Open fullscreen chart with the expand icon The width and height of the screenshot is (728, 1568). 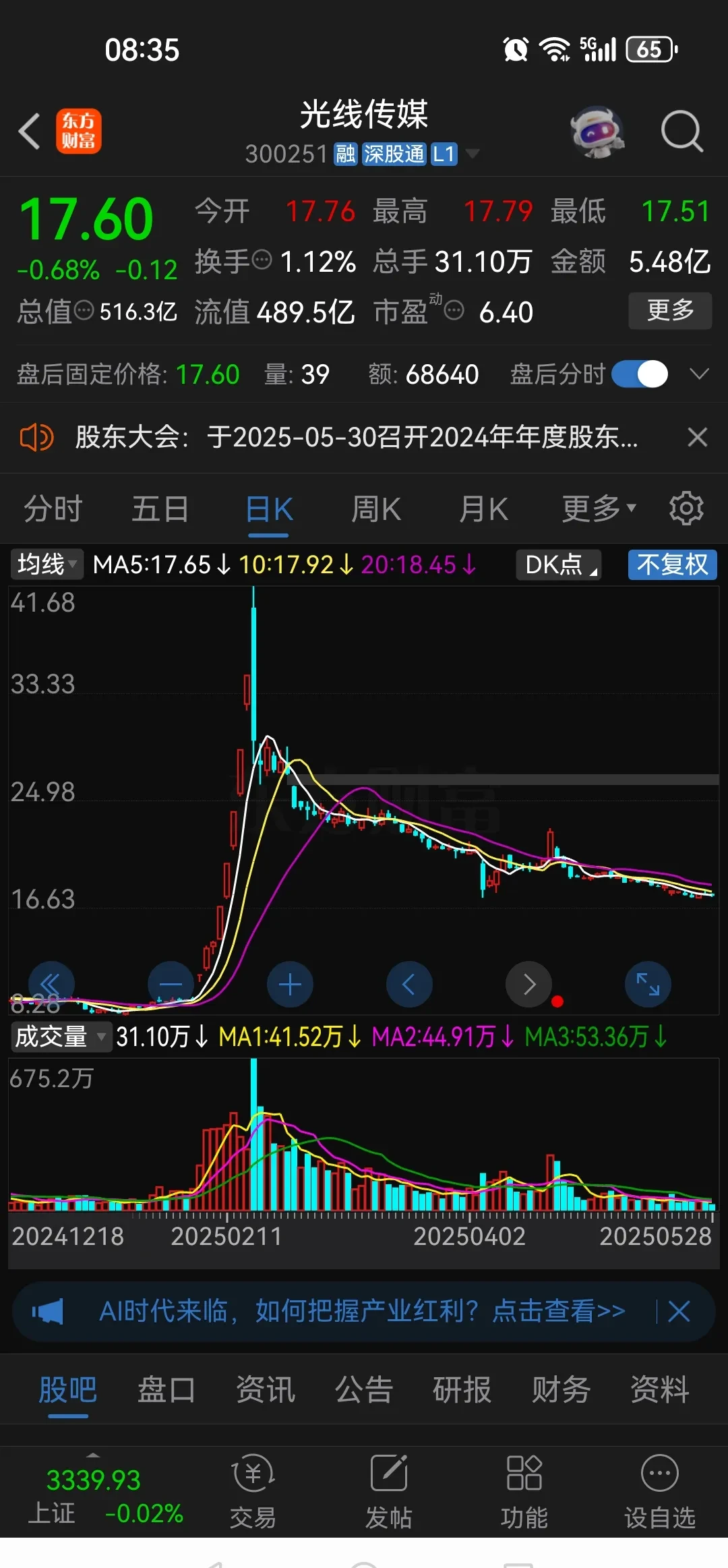[x=647, y=984]
